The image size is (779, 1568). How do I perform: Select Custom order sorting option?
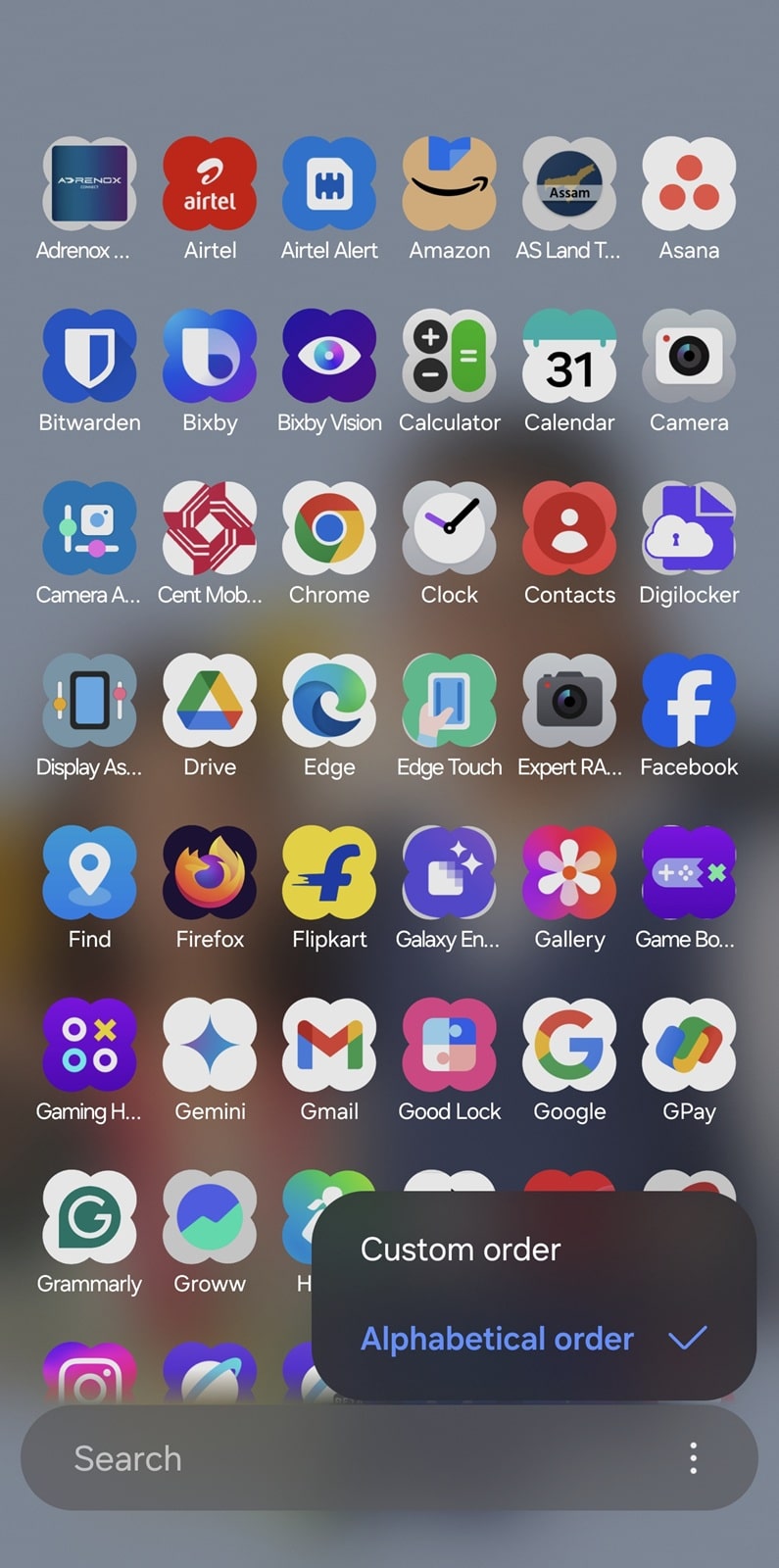[461, 1249]
